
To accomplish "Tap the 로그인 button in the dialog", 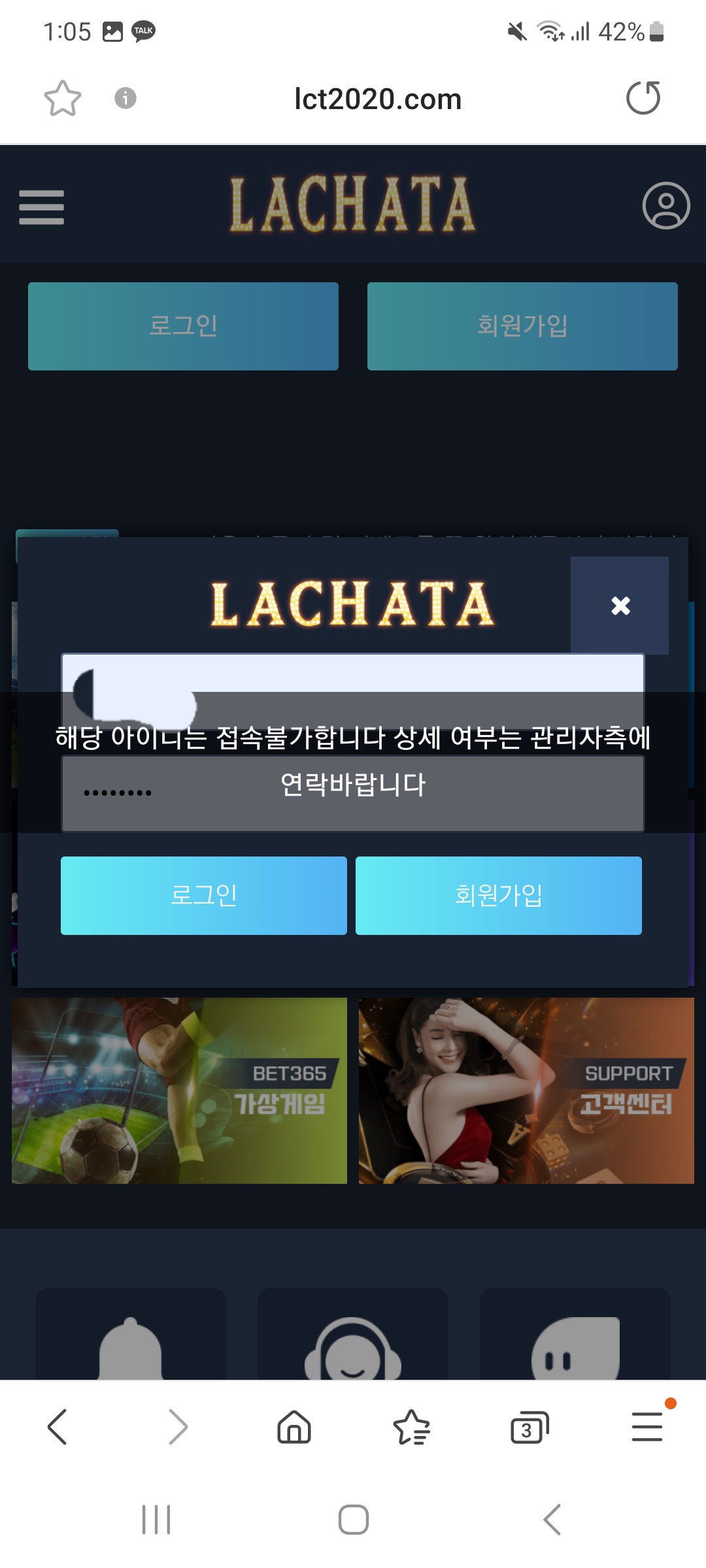I will point(203,895).
